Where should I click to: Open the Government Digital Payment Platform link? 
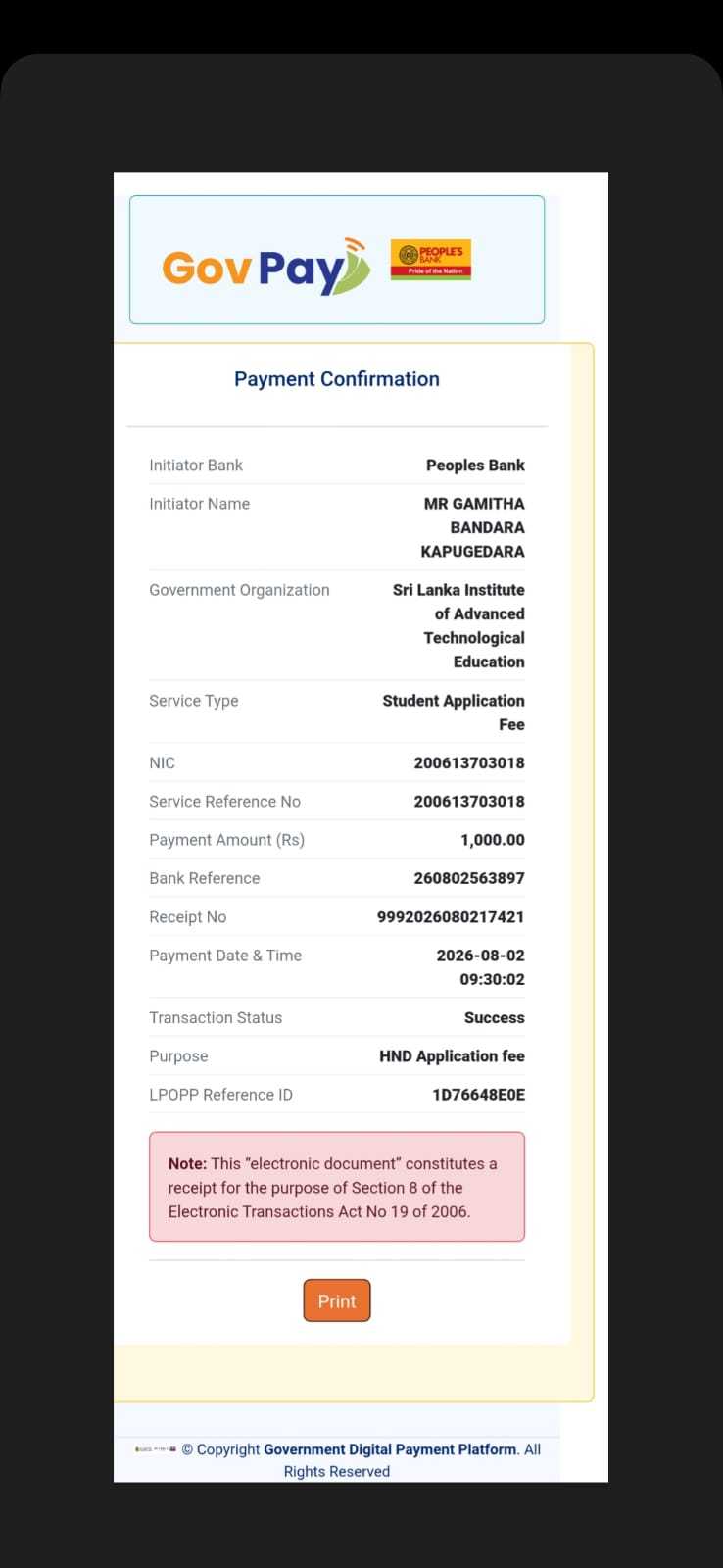[391, 1449]
